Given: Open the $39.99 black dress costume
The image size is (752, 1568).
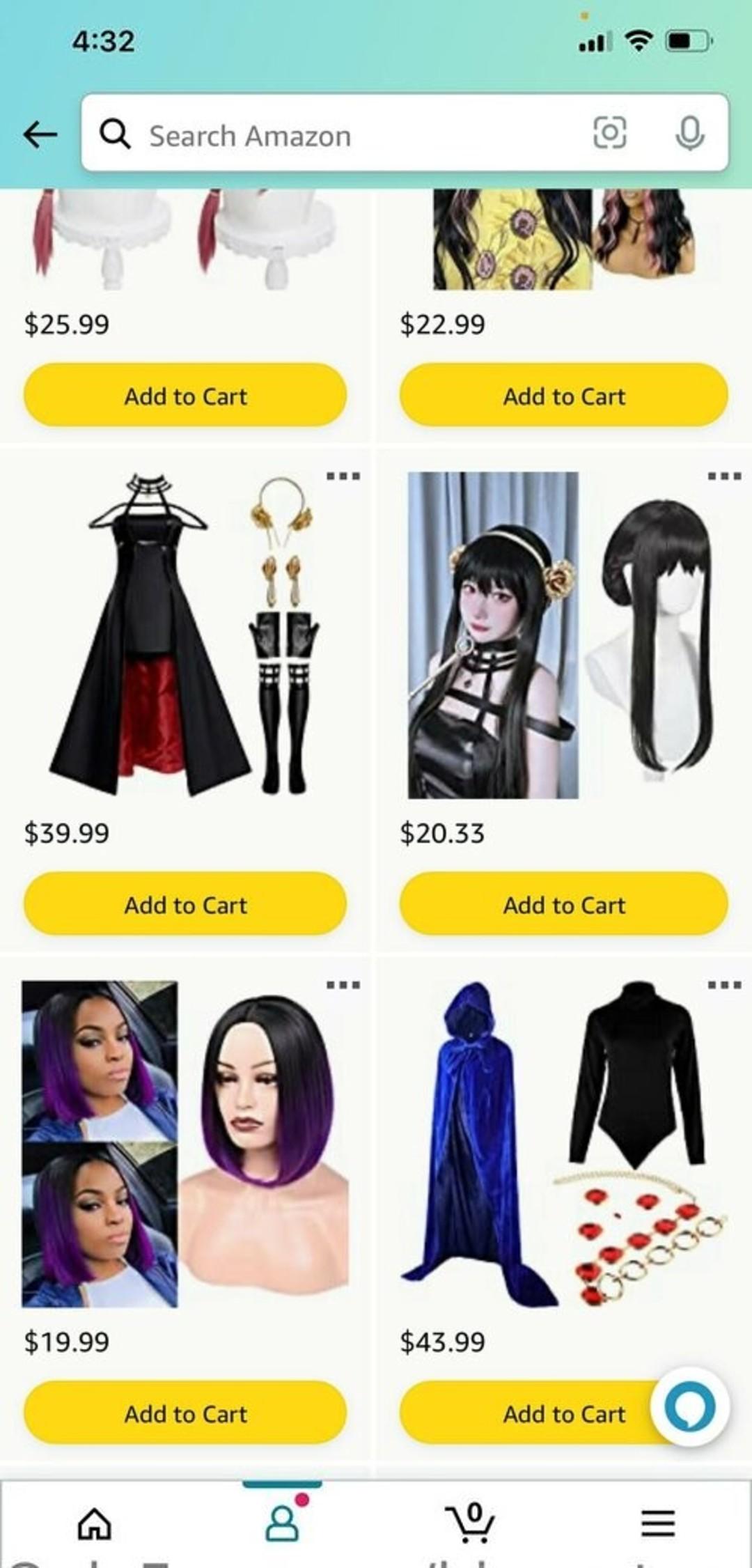Looking at the screenshot, I should tap(185, 634).
